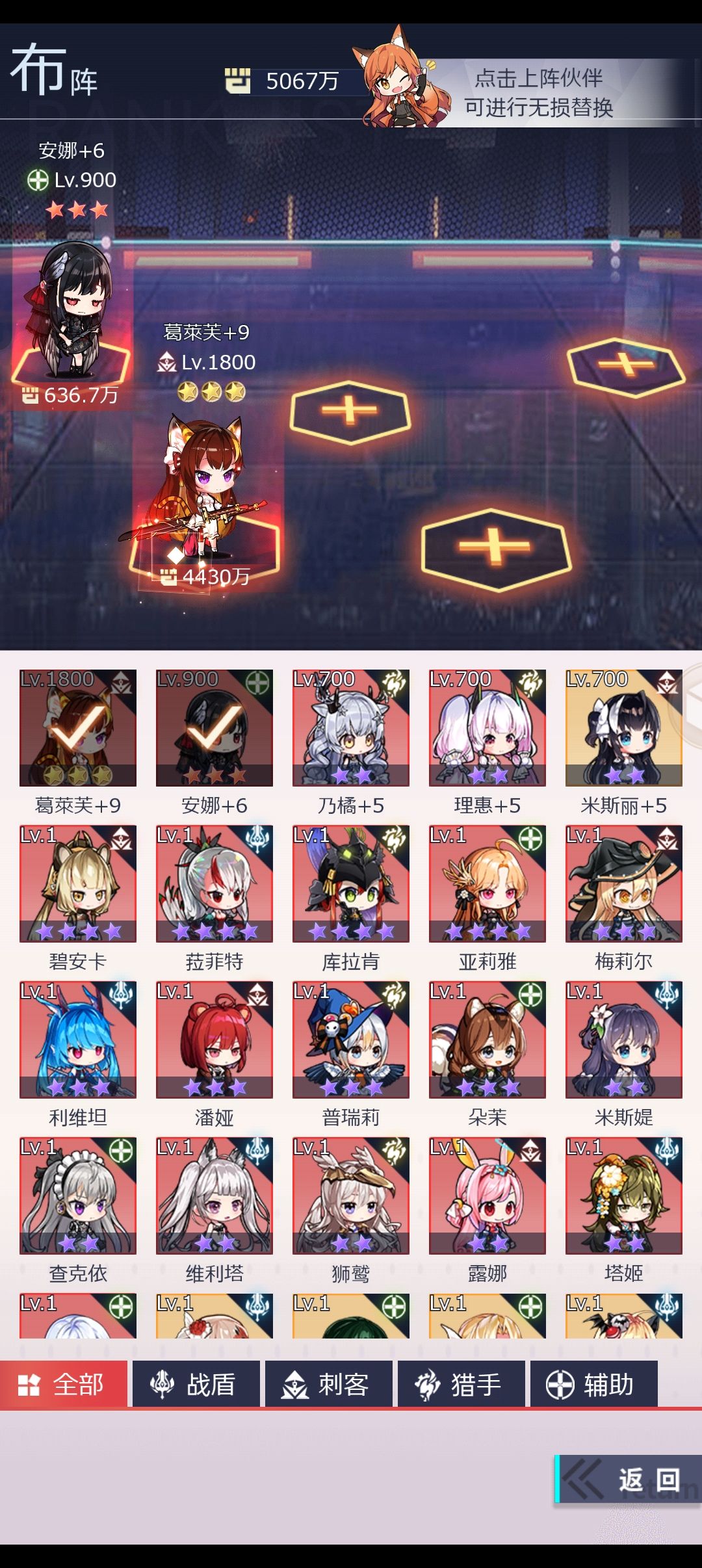702x1568 pixels.
Task: Click the center plus formation slot
Action: [x=351, y=411]
